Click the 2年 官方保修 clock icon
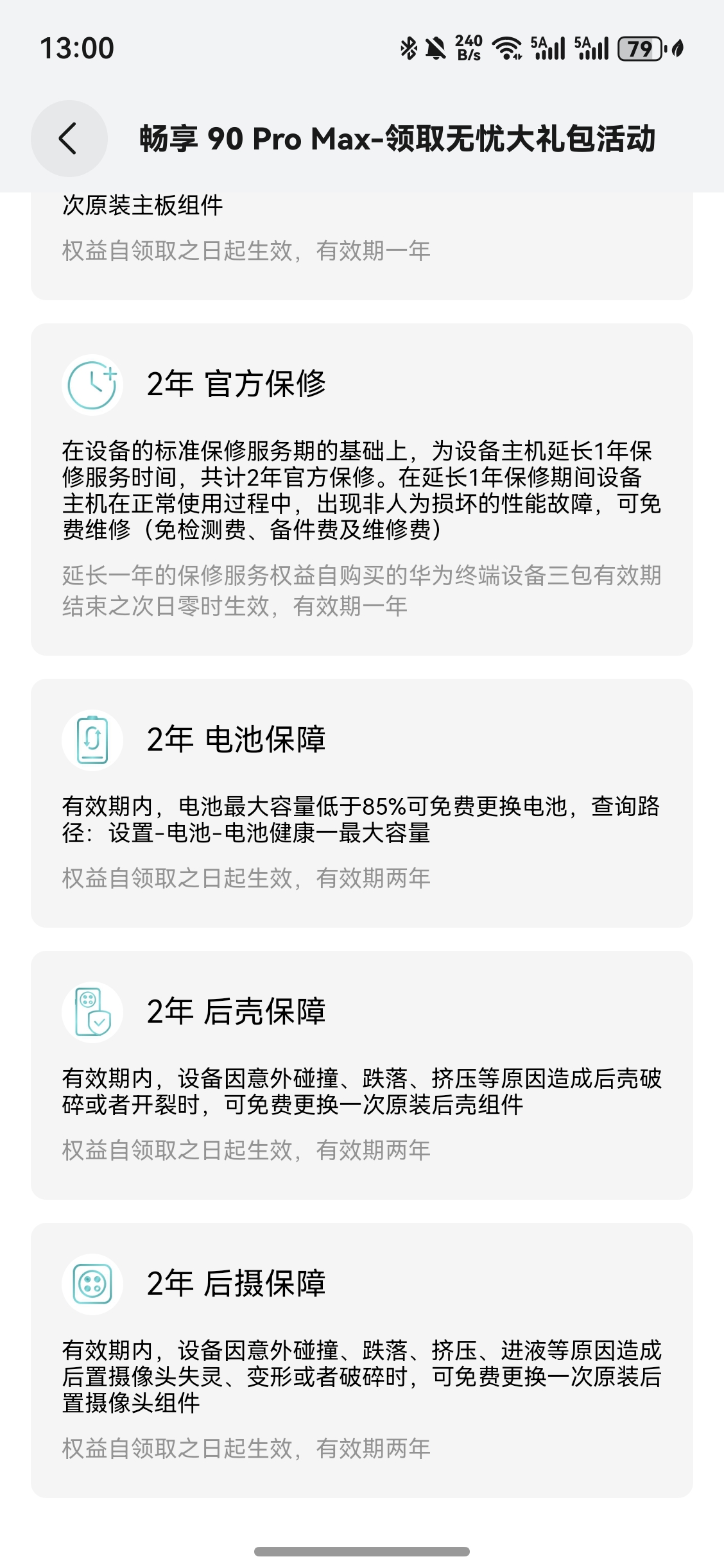This screenshot has height=1568, width=724. coord(92,383)
